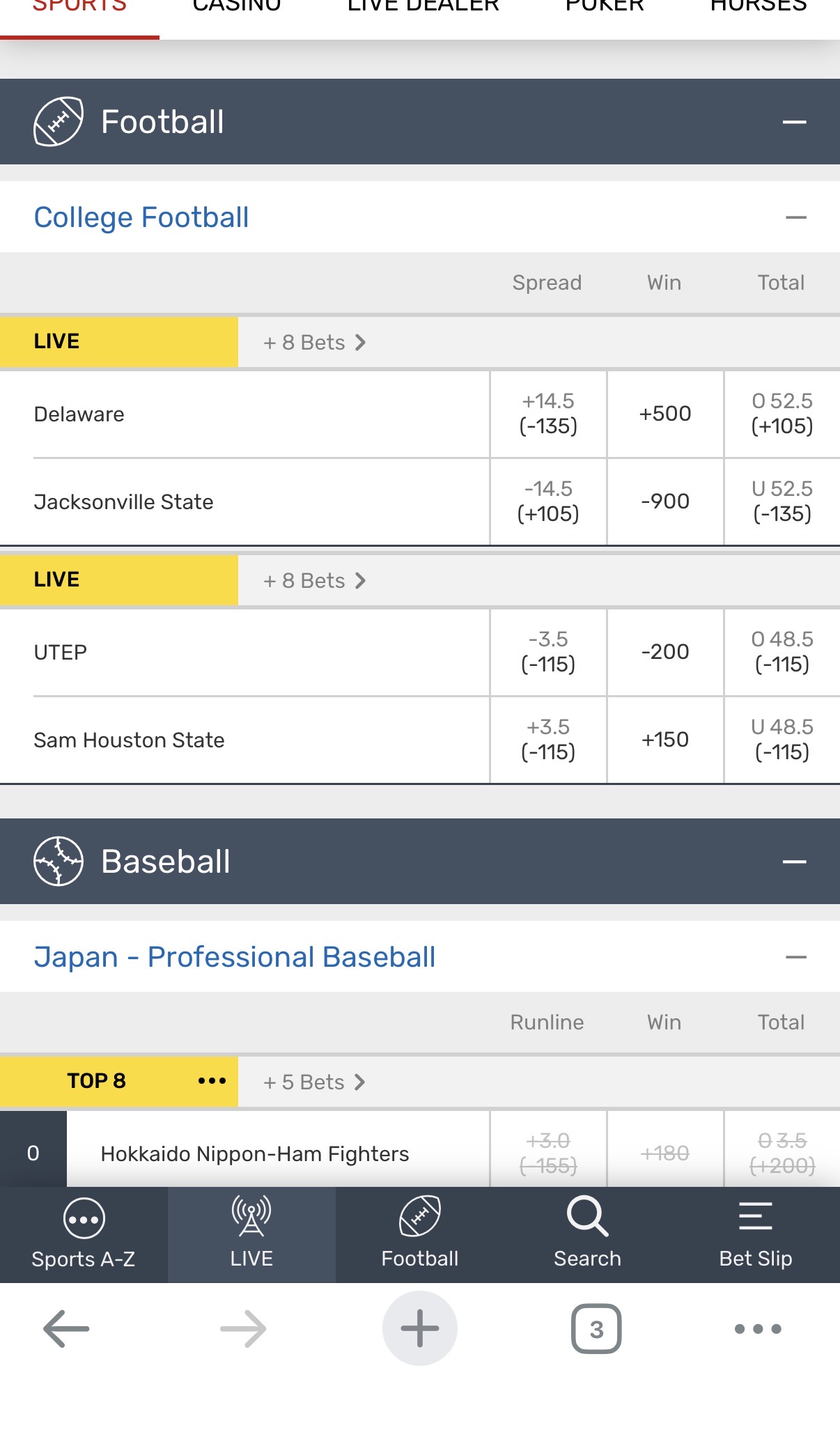
Task: Open Sports A-Z menu
Action: 84,1234
